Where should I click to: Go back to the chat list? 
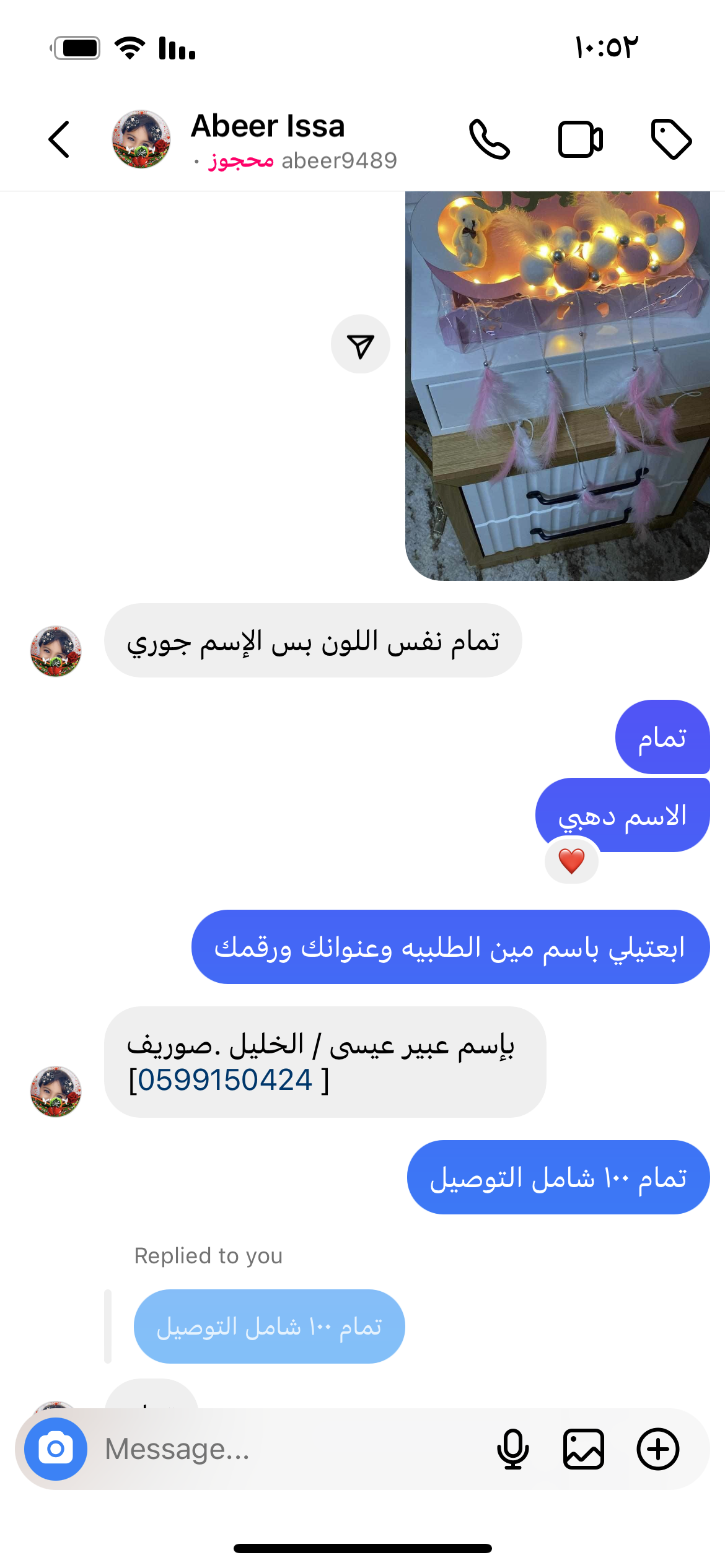point(59,139)
